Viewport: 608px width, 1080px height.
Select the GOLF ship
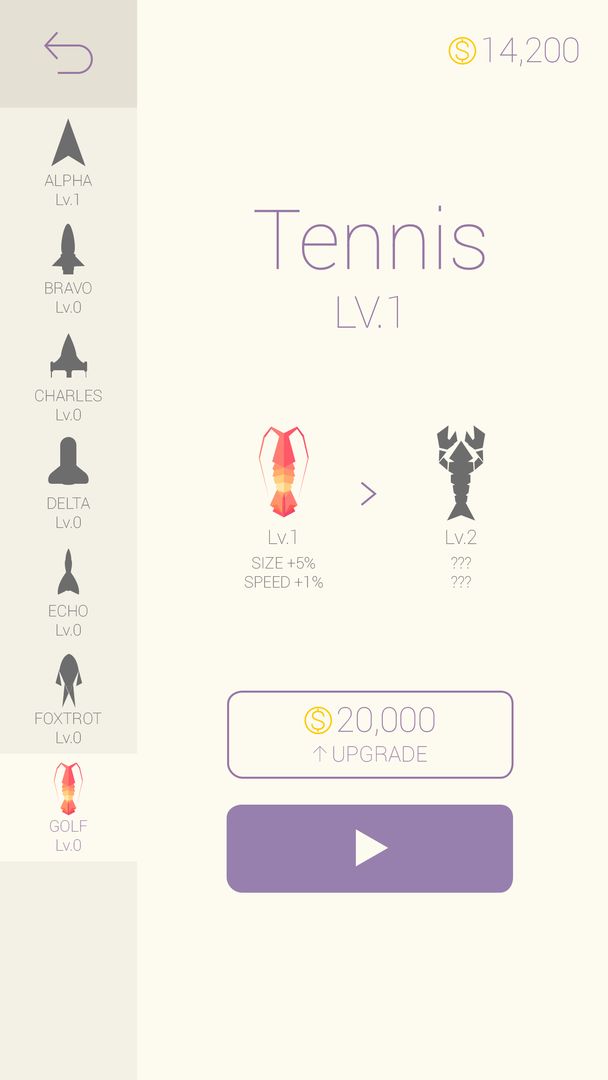click(x=68, y=807)
